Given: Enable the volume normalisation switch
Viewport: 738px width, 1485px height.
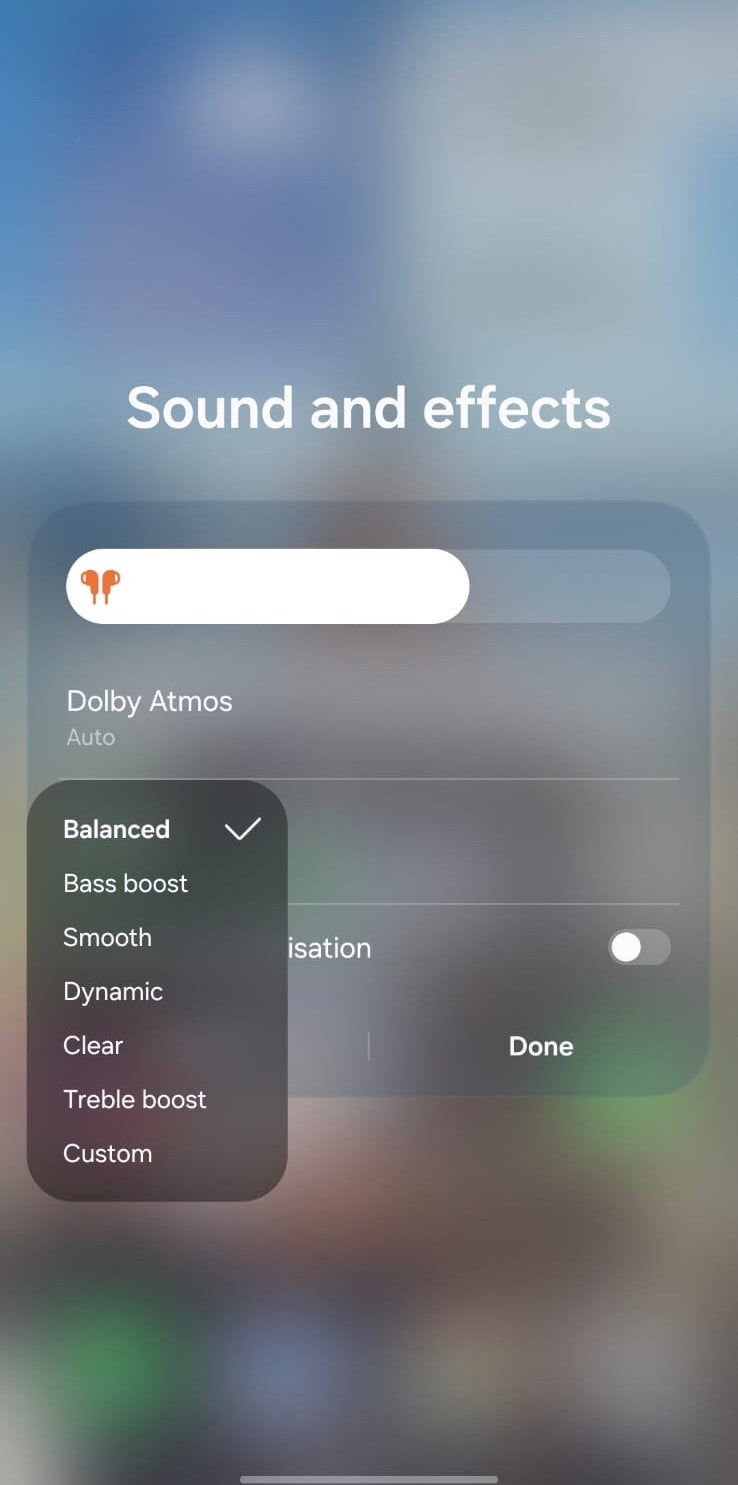Looking at the screenshot, I should pos(639,948).
